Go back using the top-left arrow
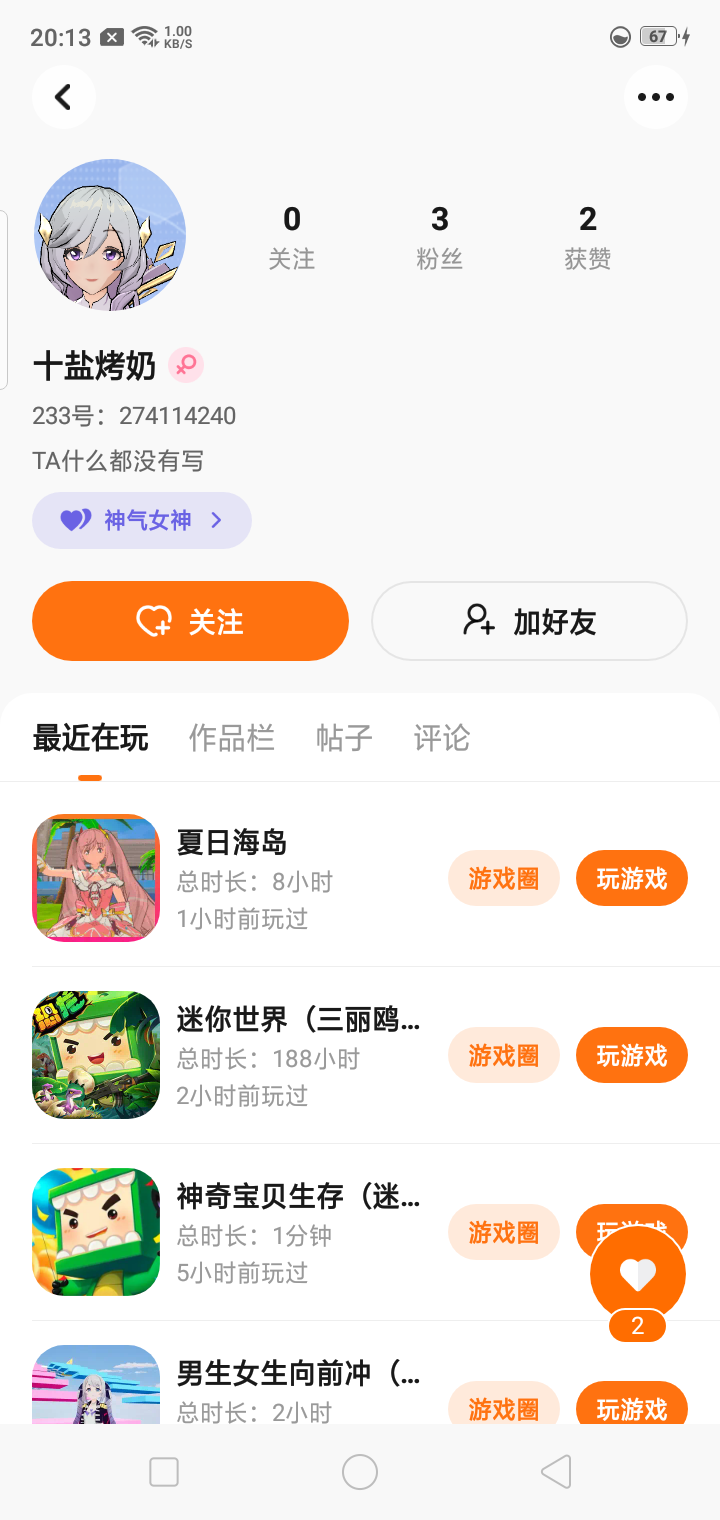Screen dimensions: 720x1520 [x=64, y=97]
